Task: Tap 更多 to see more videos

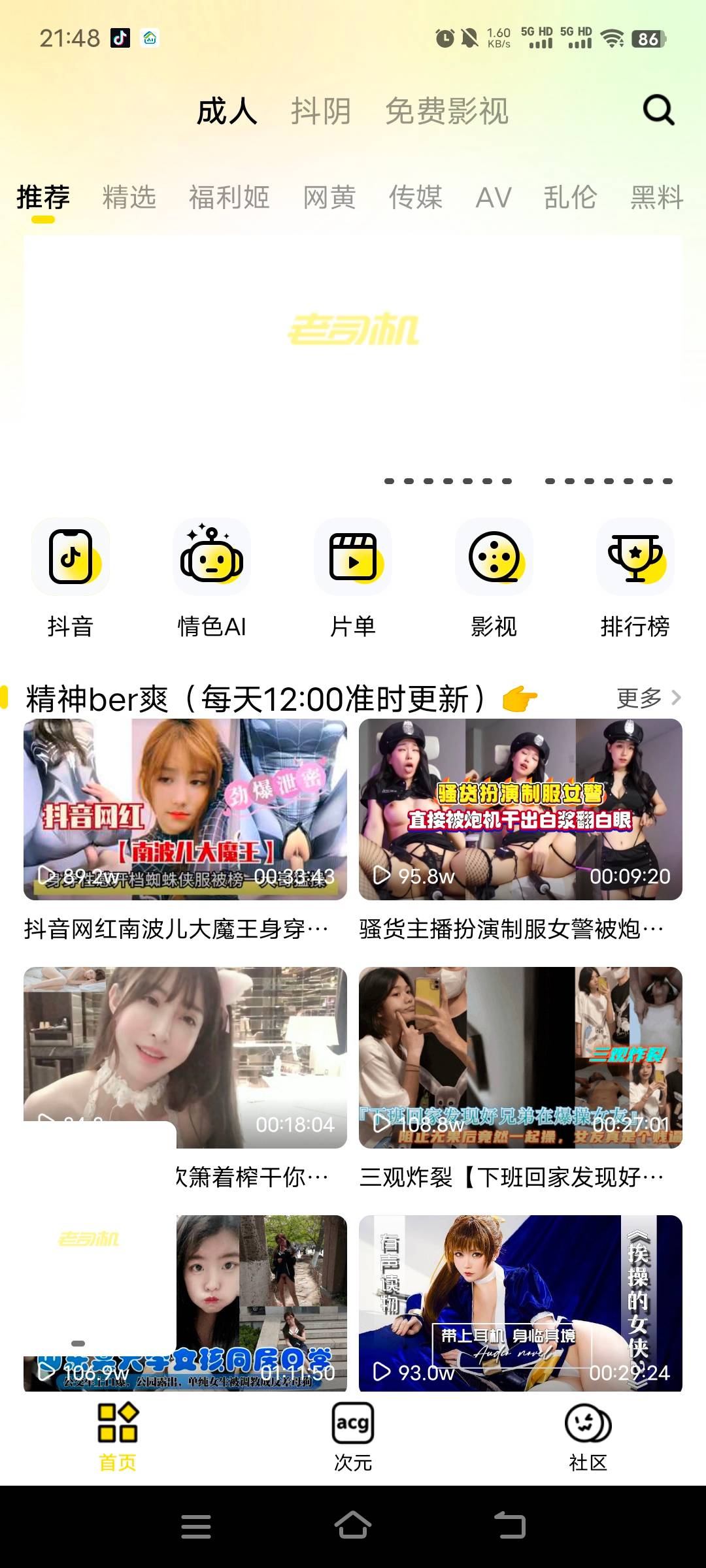Action: click(648, 698)
